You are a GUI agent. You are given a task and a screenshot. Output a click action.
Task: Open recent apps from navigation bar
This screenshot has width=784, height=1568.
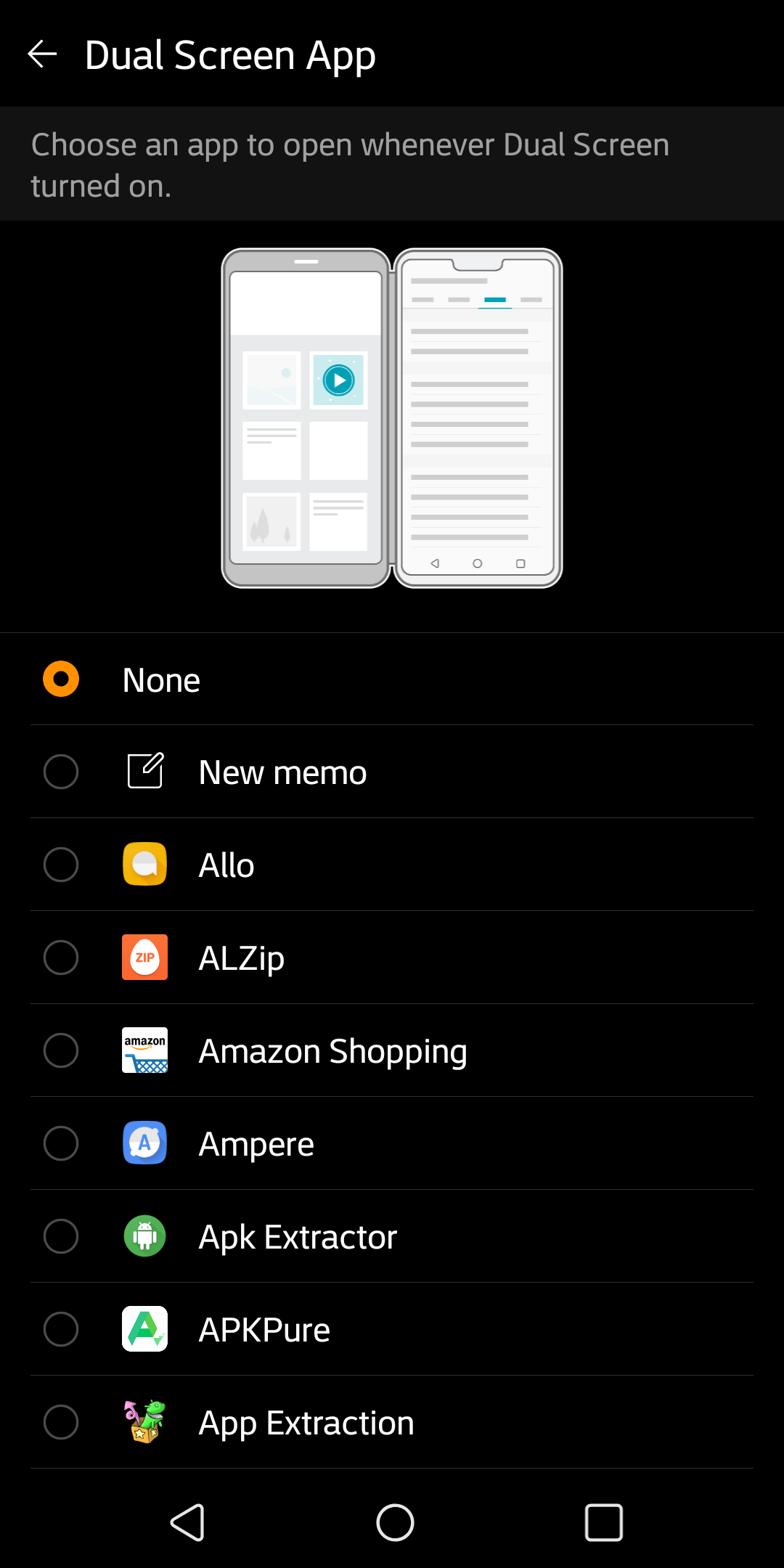(x=604, y=1522)
